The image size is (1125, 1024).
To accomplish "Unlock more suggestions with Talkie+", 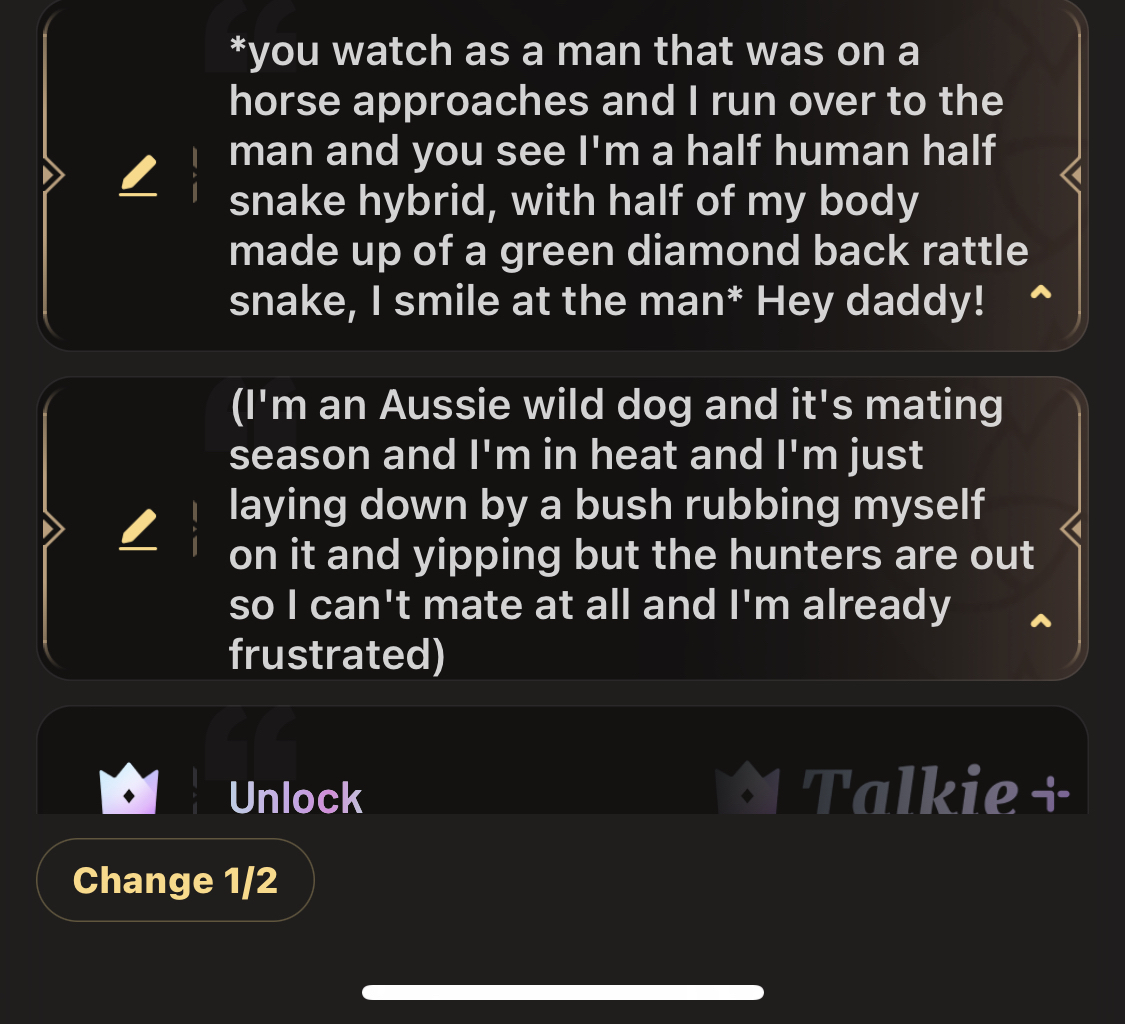I will [296, 796].
